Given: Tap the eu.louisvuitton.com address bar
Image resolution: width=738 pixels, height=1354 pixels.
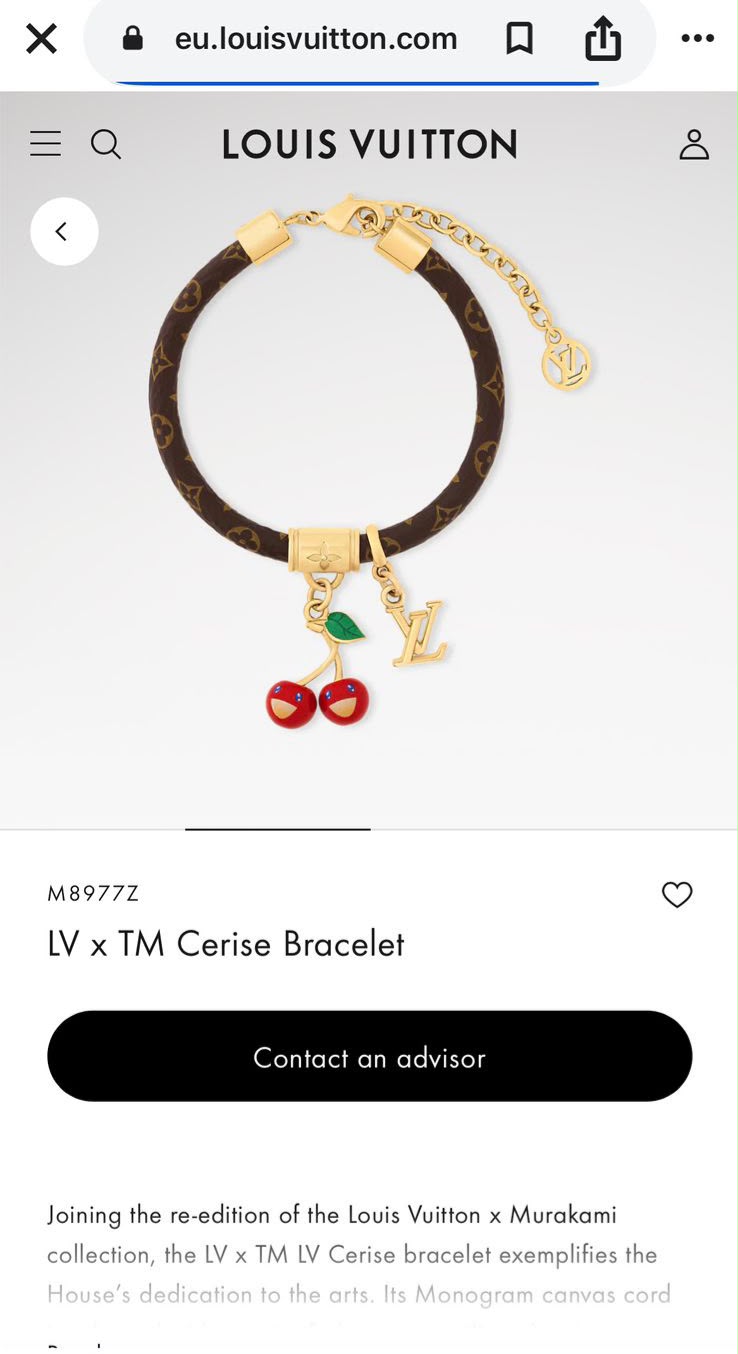Looking at the screenshot, I should point(315,39).
